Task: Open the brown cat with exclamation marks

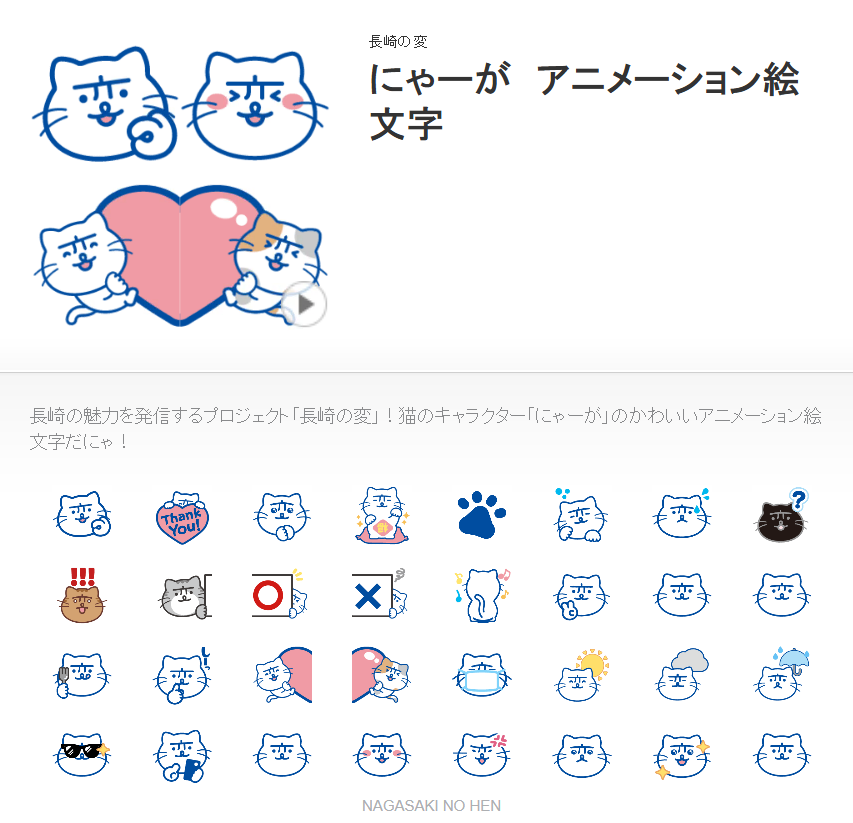Action: pos(82,595)
